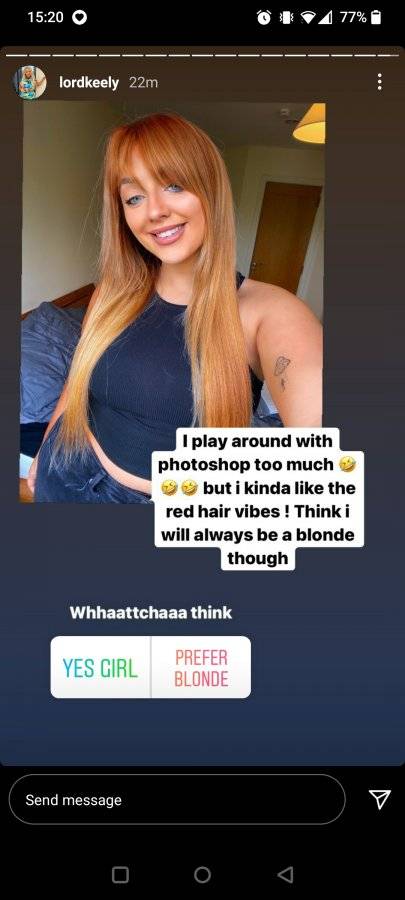Screen dimensions: 405x900
Task: Open lordkeely's profile picture
Action: pos(30,83)
